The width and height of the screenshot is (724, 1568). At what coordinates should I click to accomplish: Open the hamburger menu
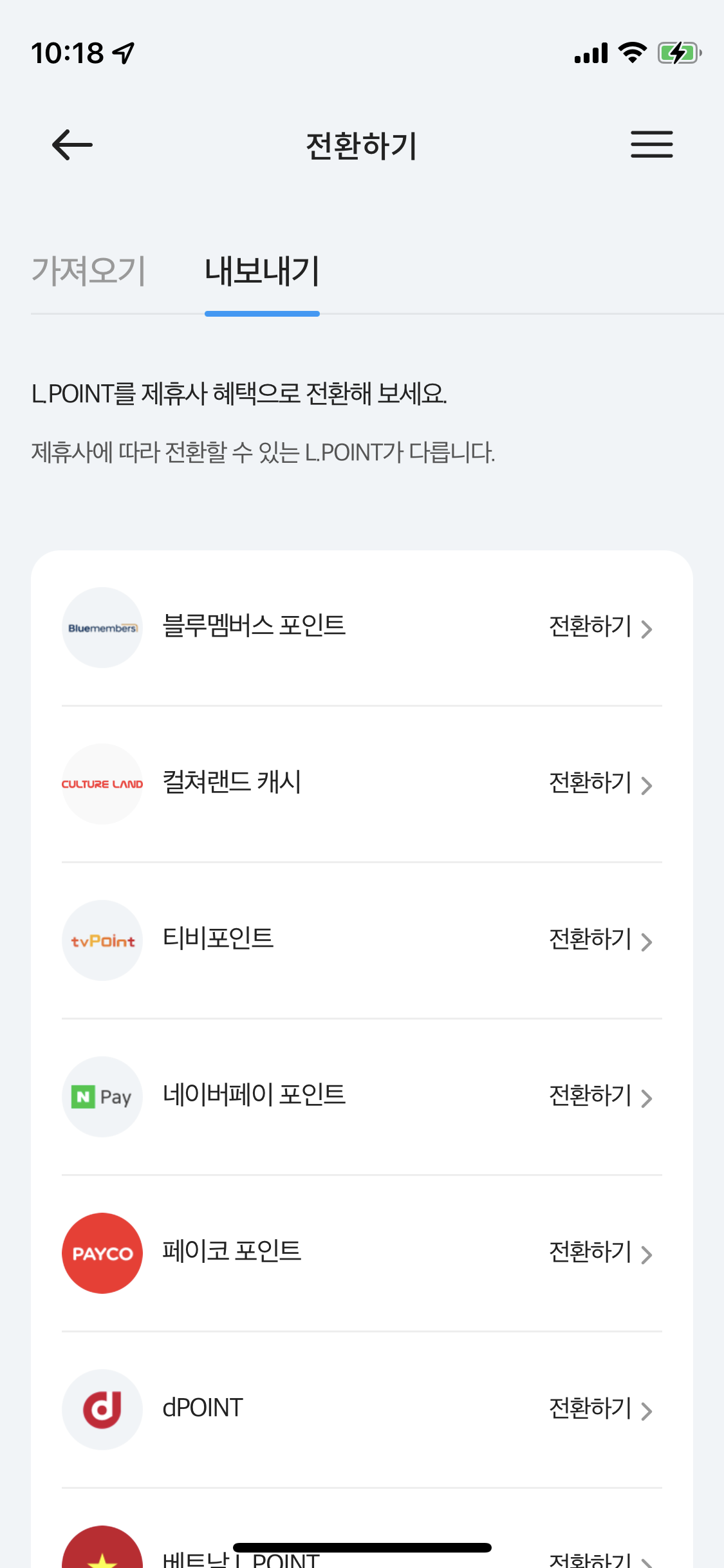point(651,144)
